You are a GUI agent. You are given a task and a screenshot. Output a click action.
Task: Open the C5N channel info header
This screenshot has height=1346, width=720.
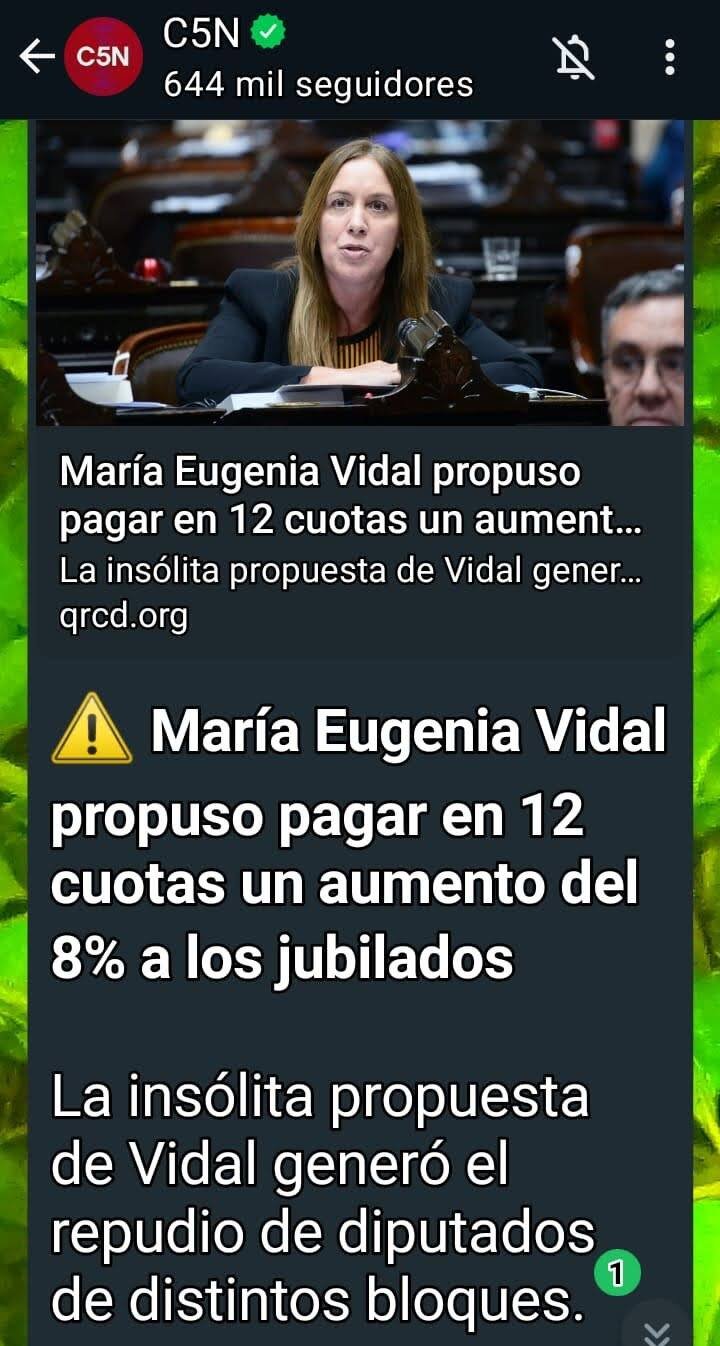300,60
